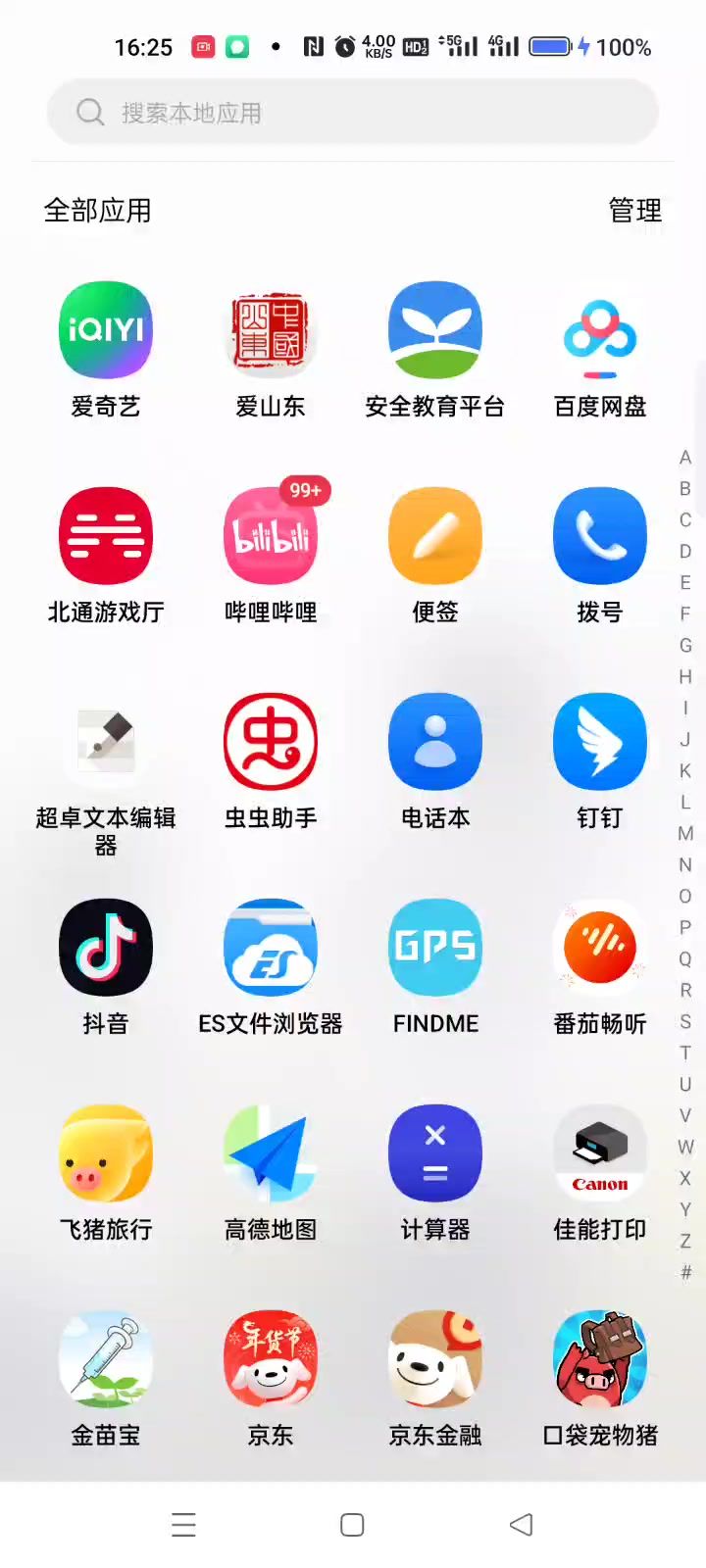Image resolution: width=706 pixels, height=1568 pixels.
Task: Launch the 爱奇艺 app
Action: point(106,331)
